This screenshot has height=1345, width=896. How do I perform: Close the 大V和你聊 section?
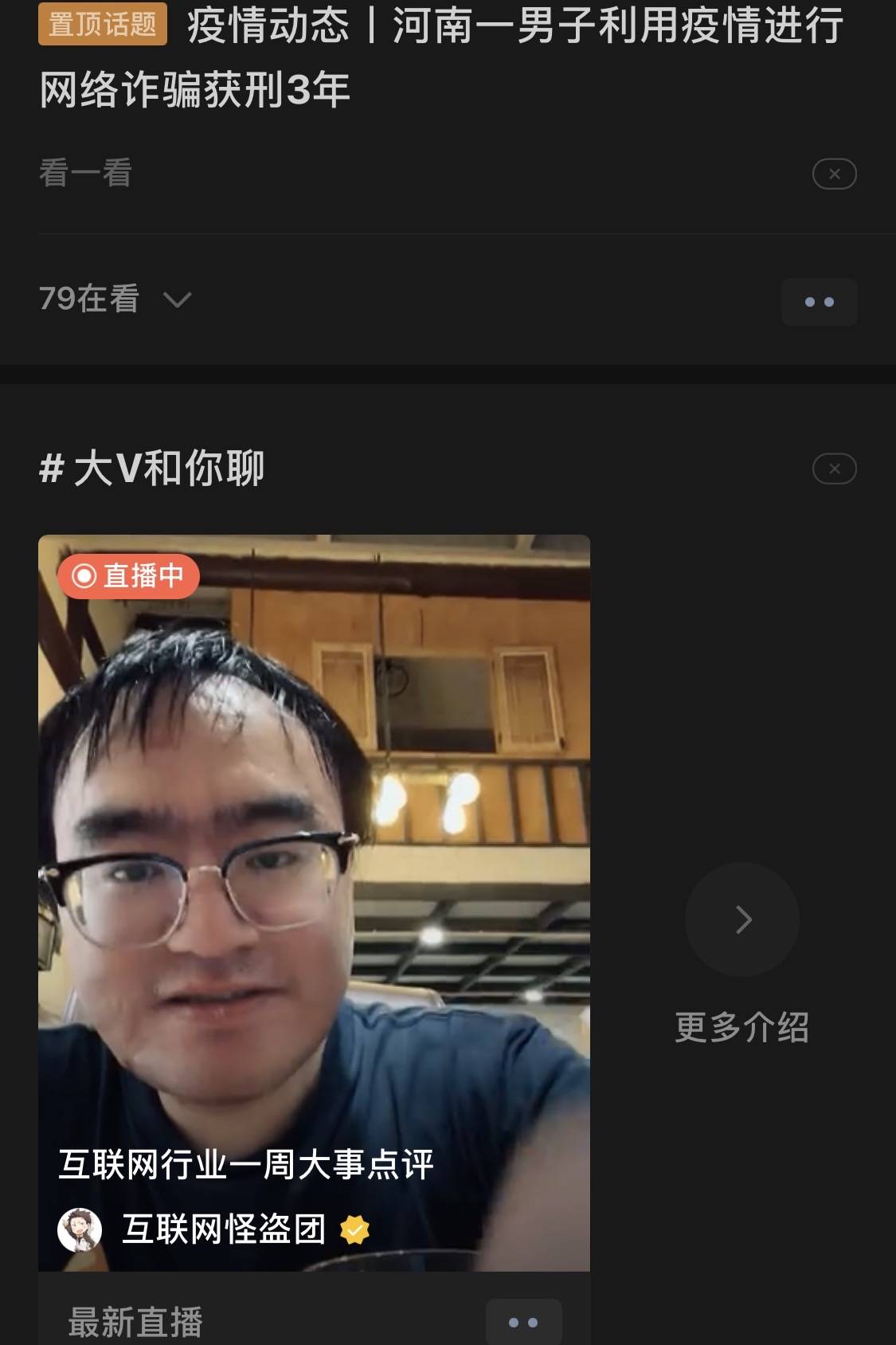pos(834,469)
